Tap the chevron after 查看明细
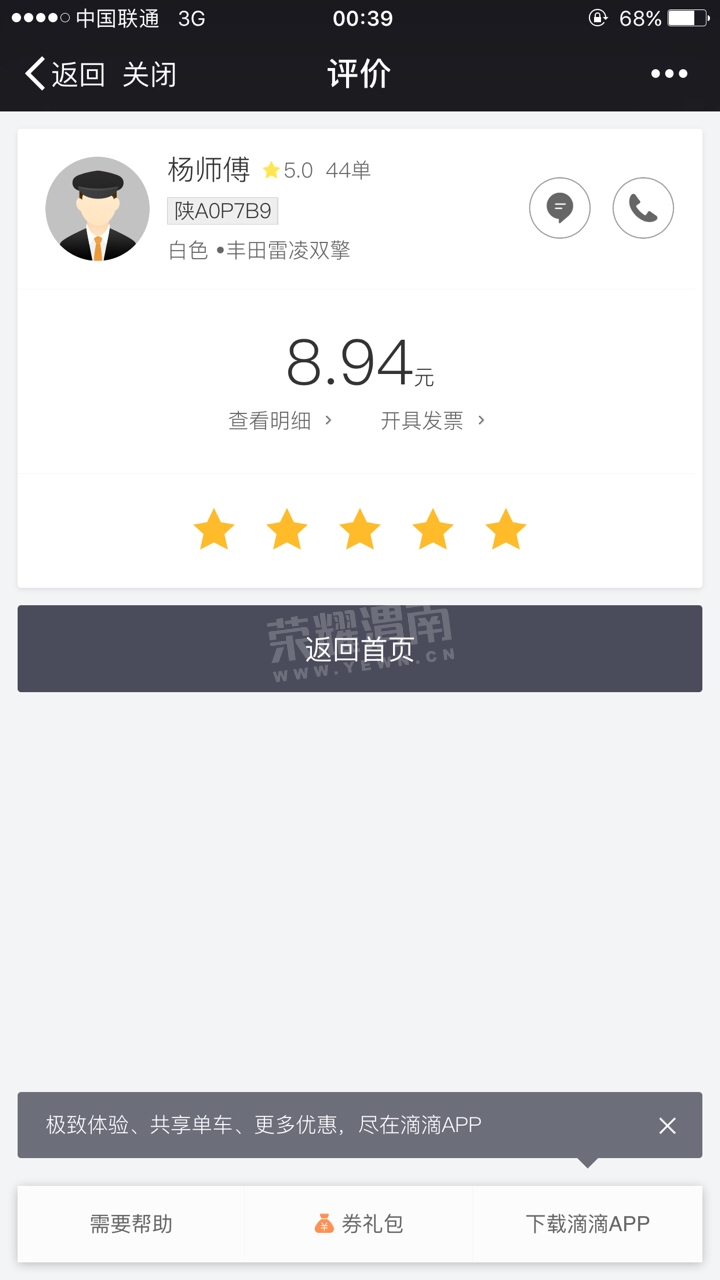 (x=328, y=421)
